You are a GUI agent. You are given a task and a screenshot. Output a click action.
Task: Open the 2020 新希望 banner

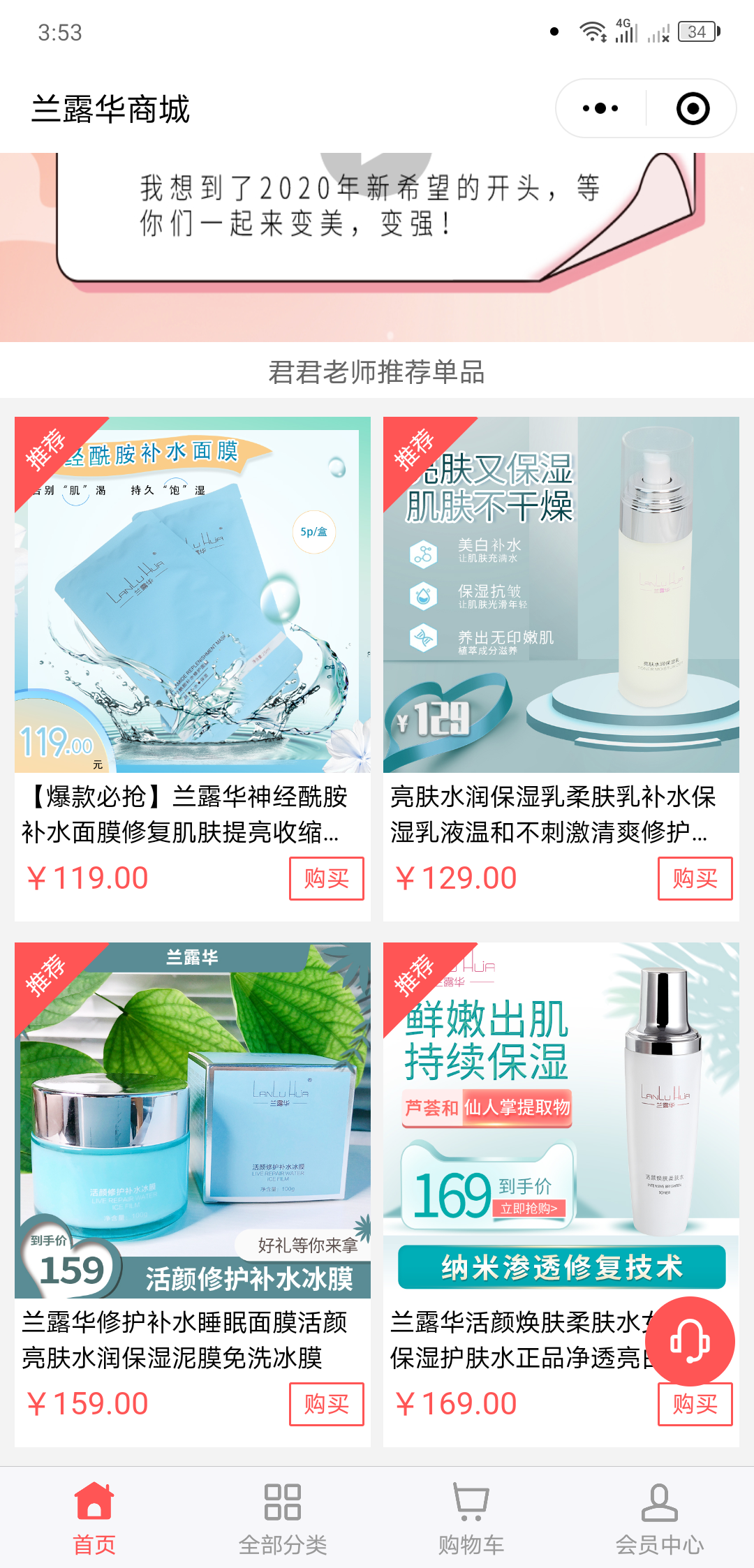[377, 237]
